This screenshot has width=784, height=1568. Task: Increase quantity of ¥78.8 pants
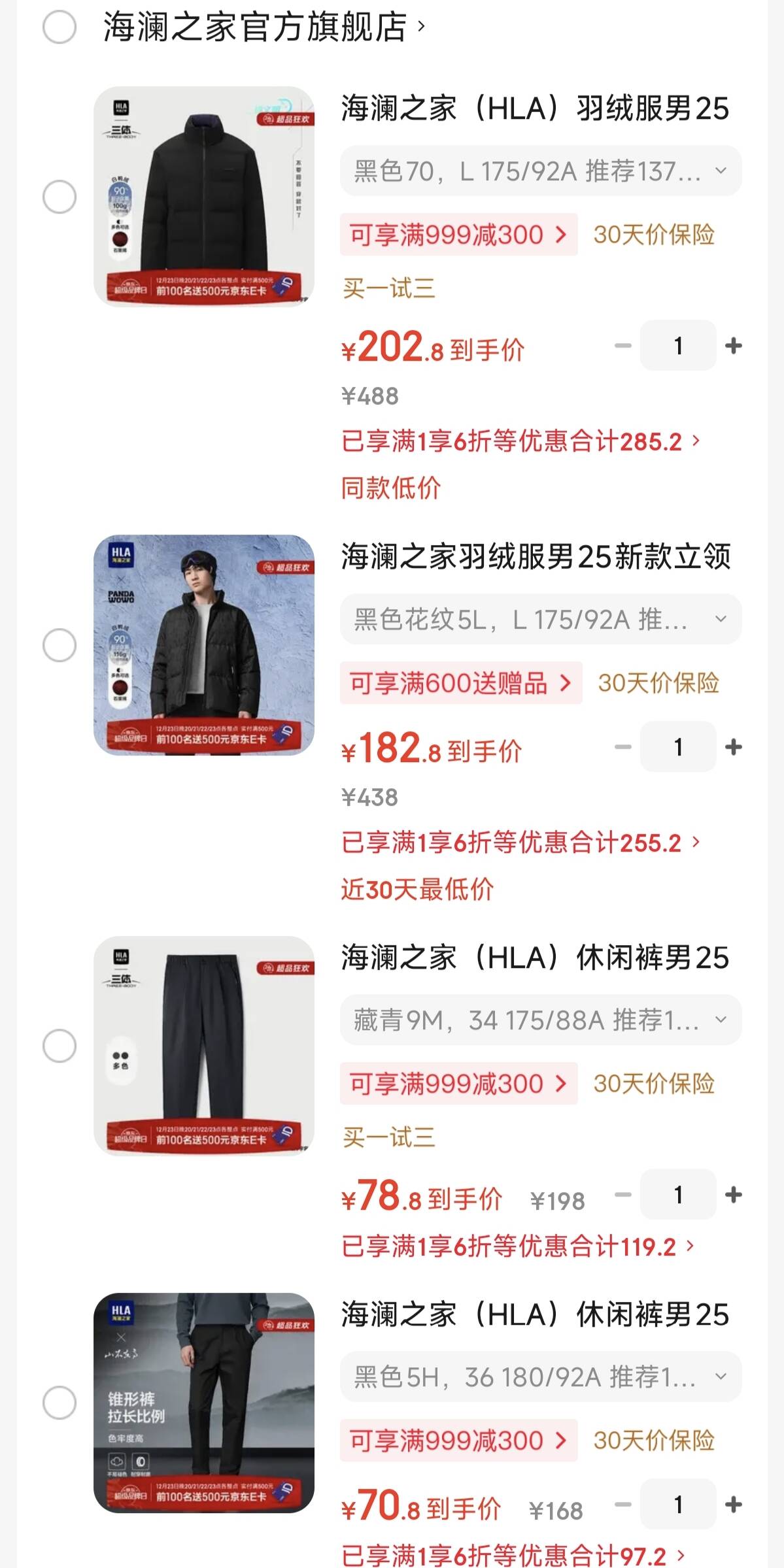(x=734, y=1195)
